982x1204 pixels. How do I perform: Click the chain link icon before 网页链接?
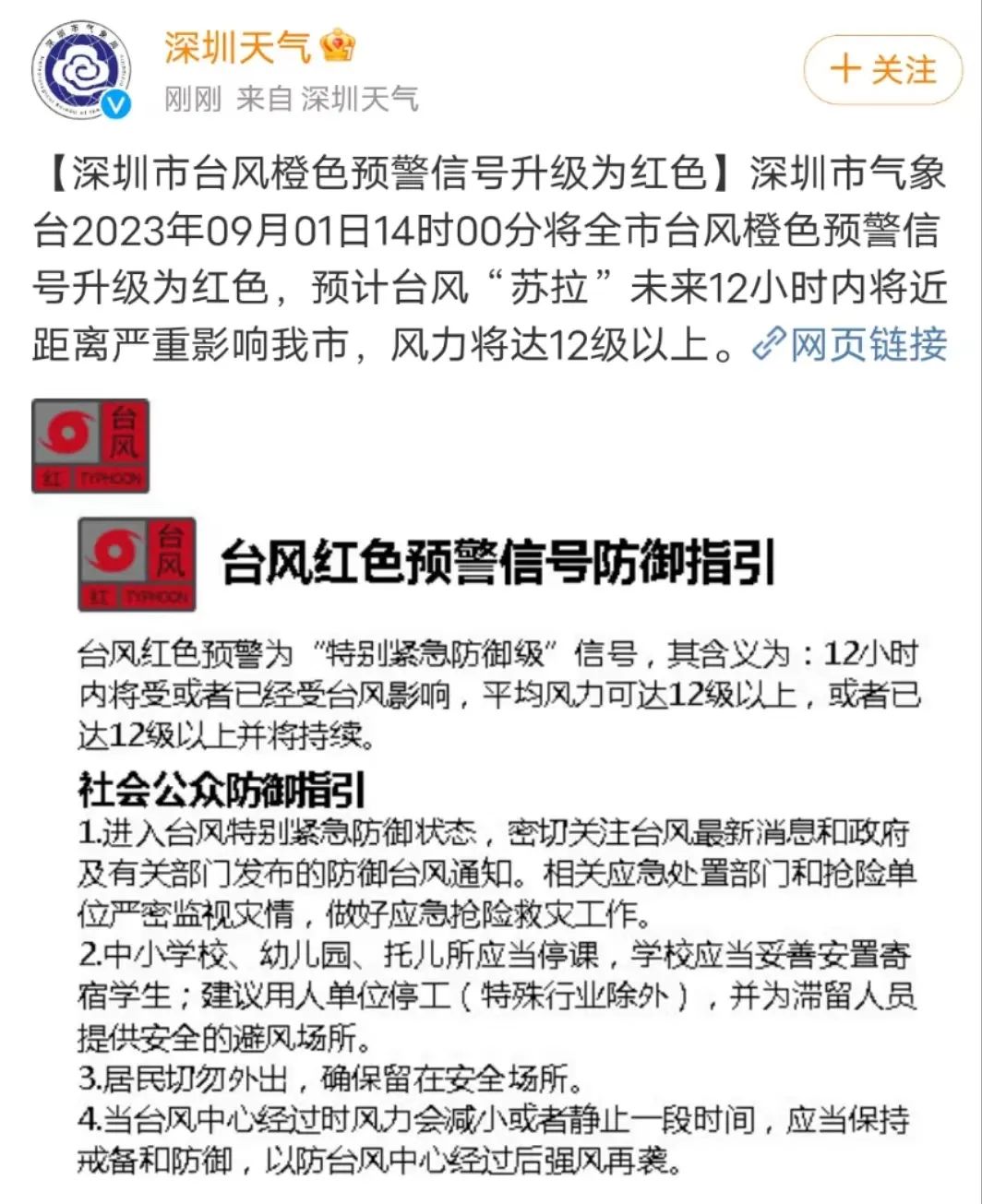click(x=769, y=343)
